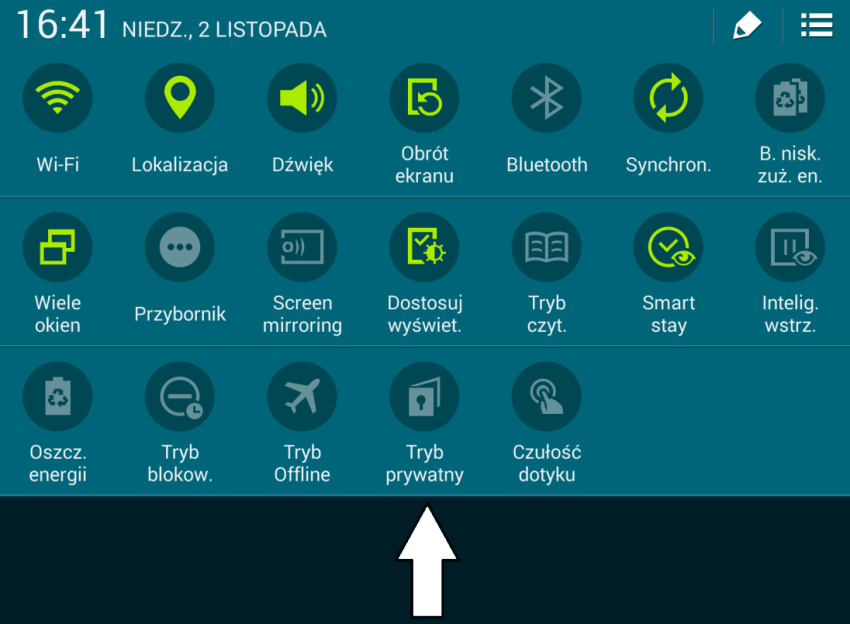The width and height of the screenshot is (850, 624).
Task: Enable Tryb blokow. blocking mode
Action: click(x=180, y=397)
